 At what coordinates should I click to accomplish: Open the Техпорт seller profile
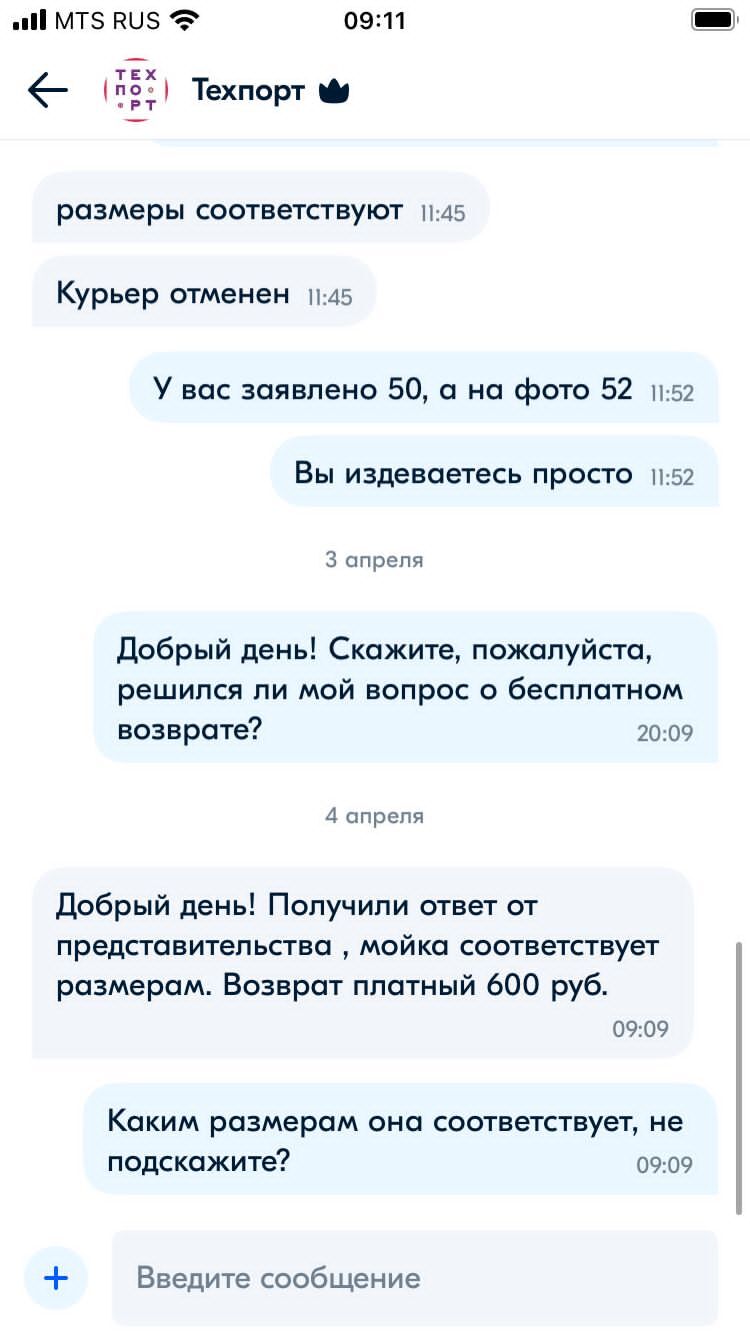click(247, 91)
